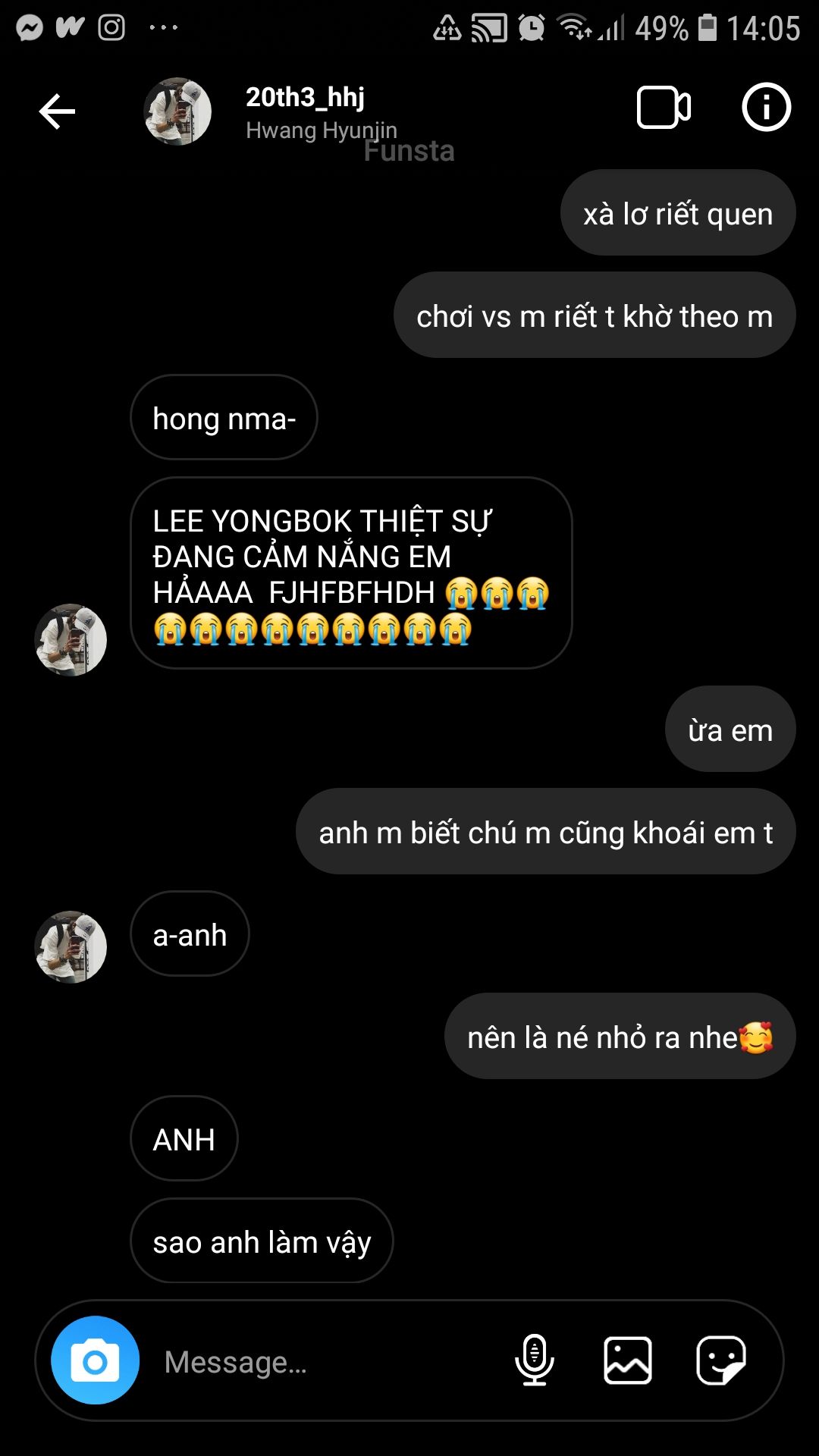Start a video call with 20th3_hhj

(x=664, y=108)
